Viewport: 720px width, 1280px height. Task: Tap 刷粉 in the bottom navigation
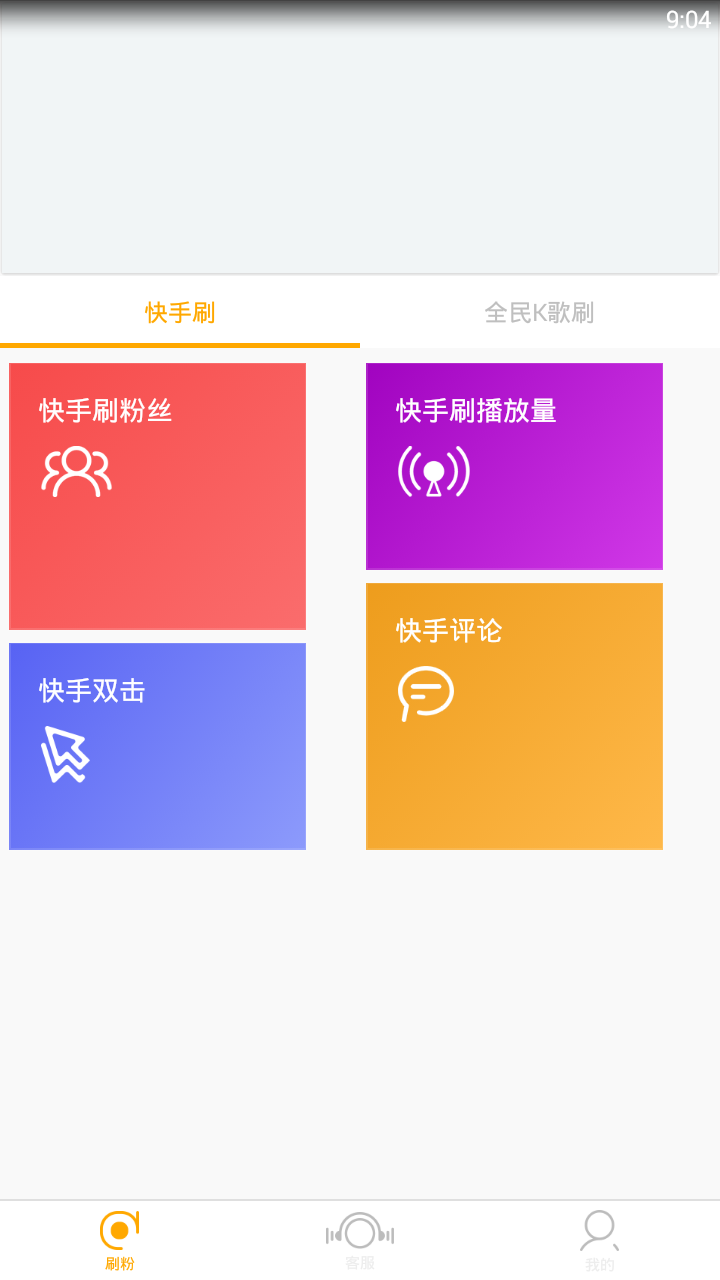pyautogui.click(x=120, y=1240)
